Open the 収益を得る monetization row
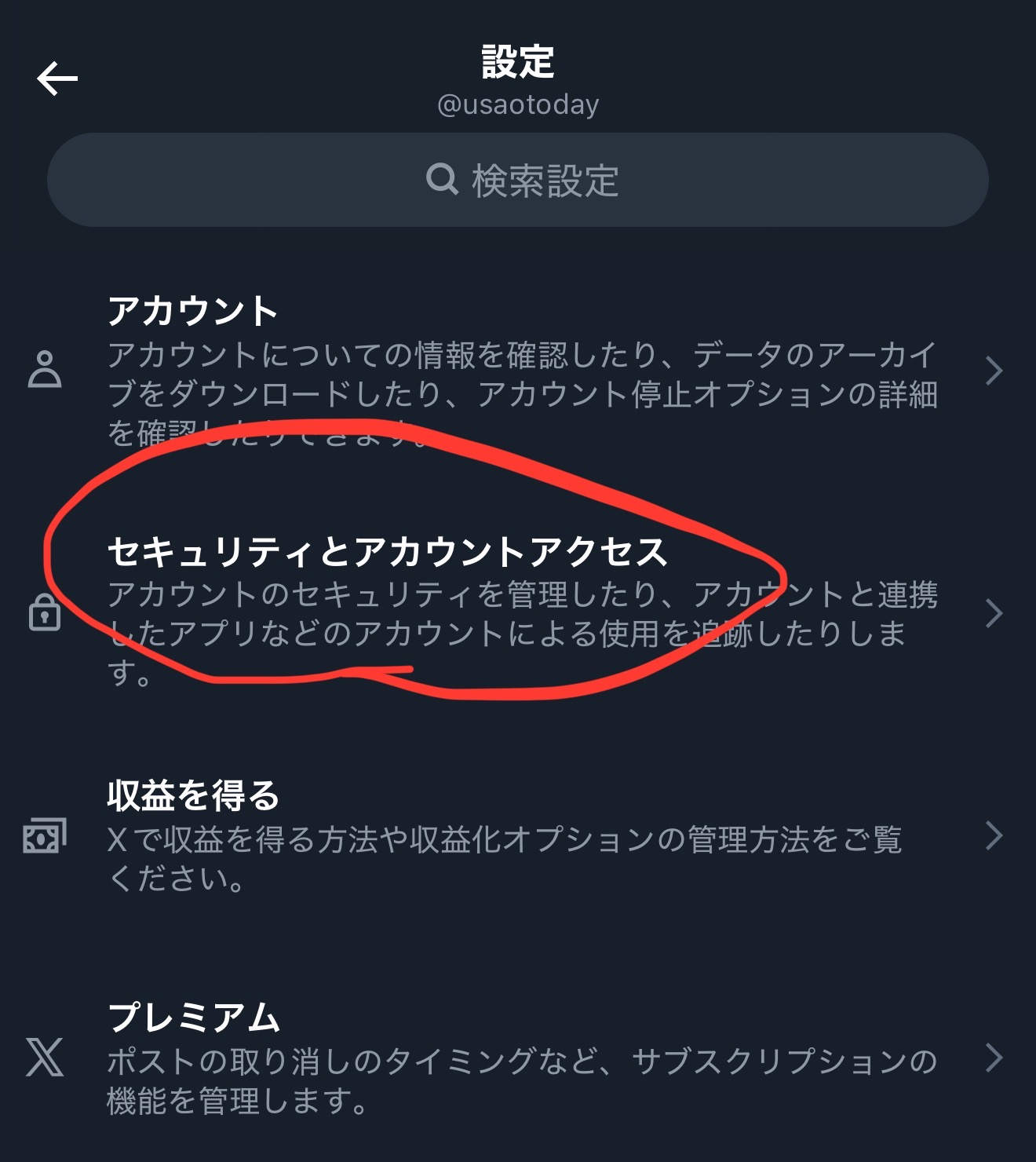The width and height of the screenshot is (1036, 1162). coord(518,835)
